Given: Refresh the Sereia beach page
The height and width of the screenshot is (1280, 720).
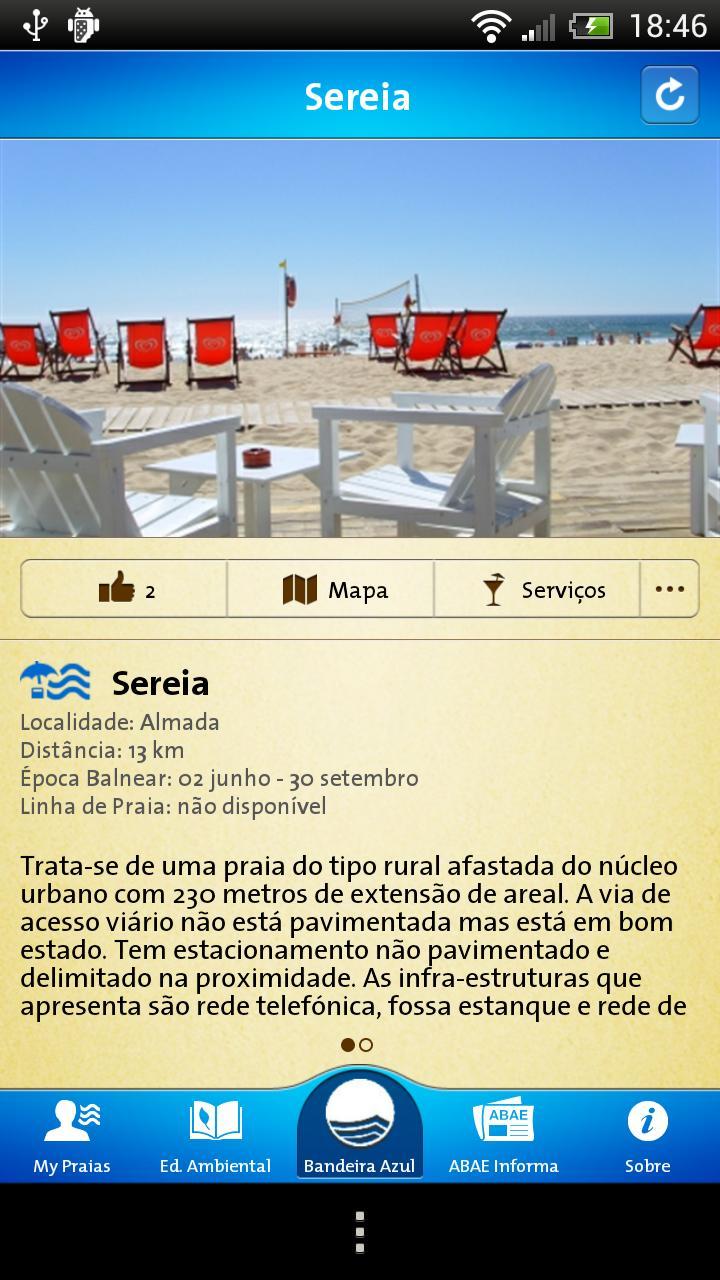Looking at the screenshot, I should pos(669,95).
